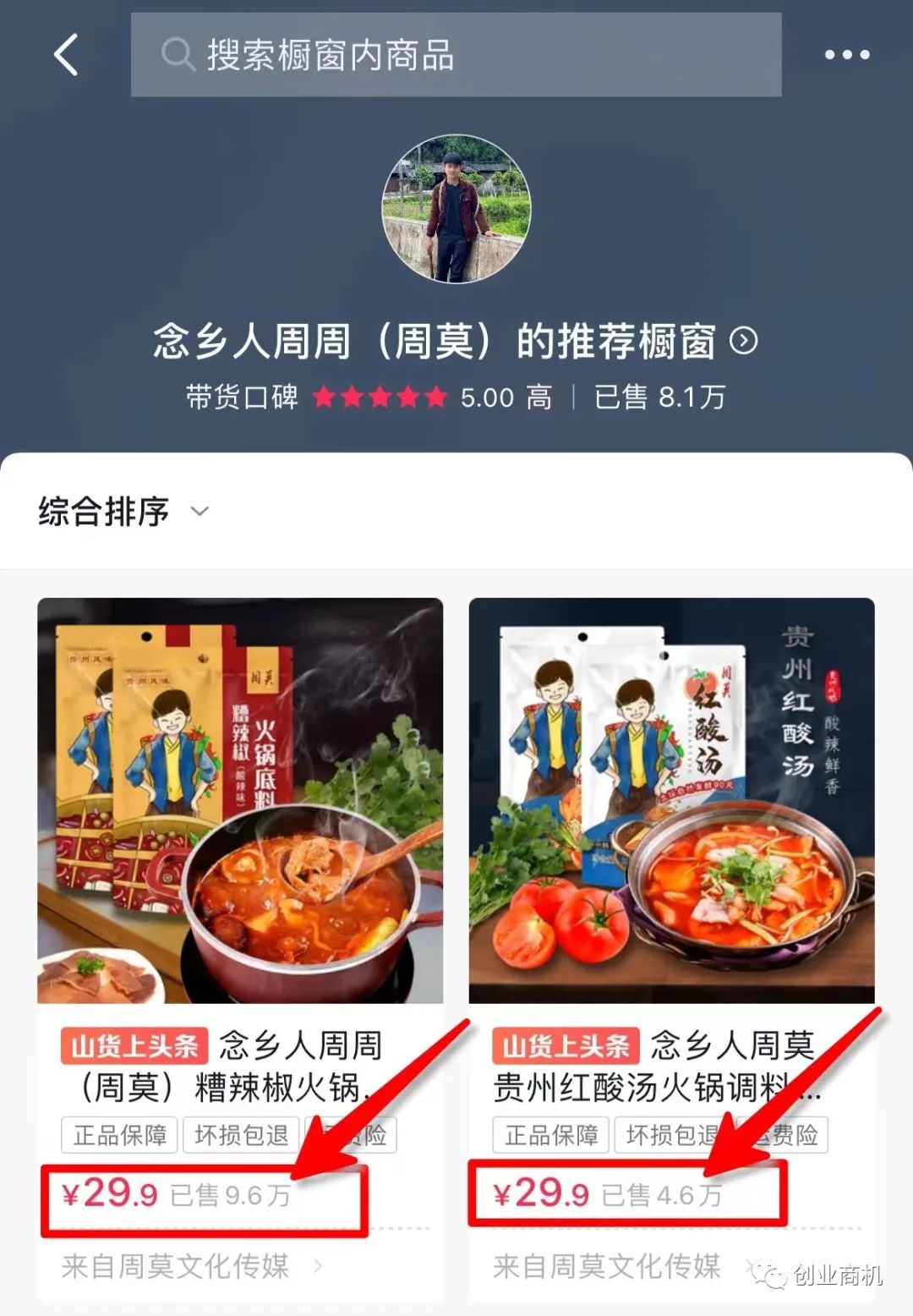Open 来自周莫文化传媒 link under 糟辣椒火锅

coord(191,1266)
